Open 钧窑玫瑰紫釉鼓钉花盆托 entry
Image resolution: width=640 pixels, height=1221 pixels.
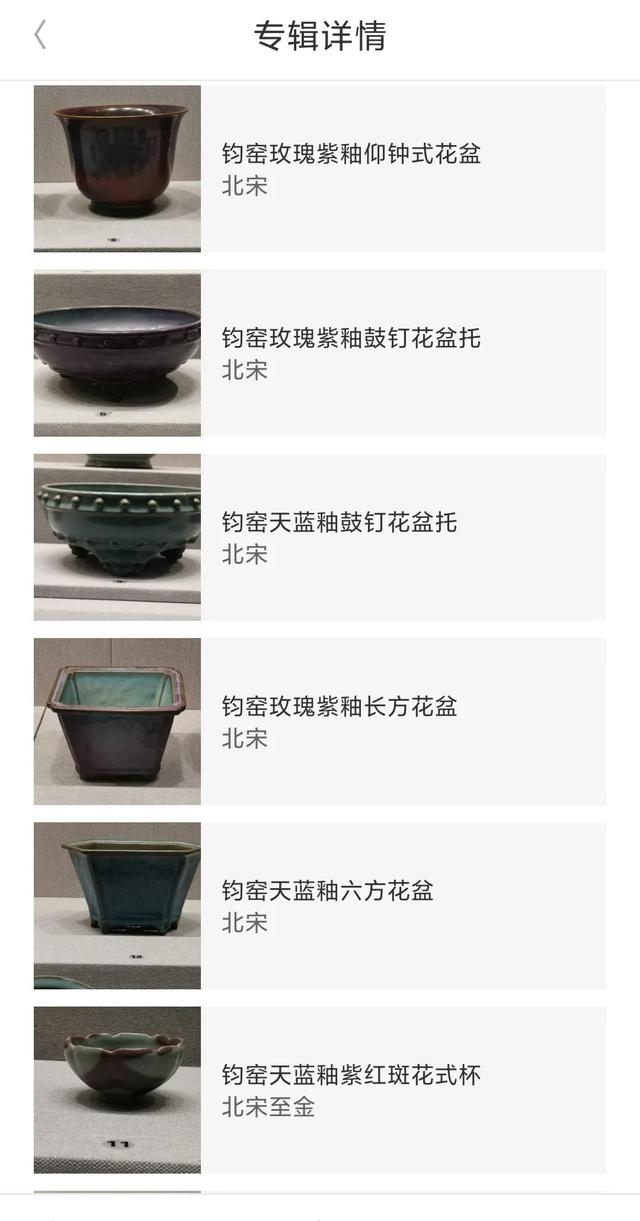coord(350,353)
